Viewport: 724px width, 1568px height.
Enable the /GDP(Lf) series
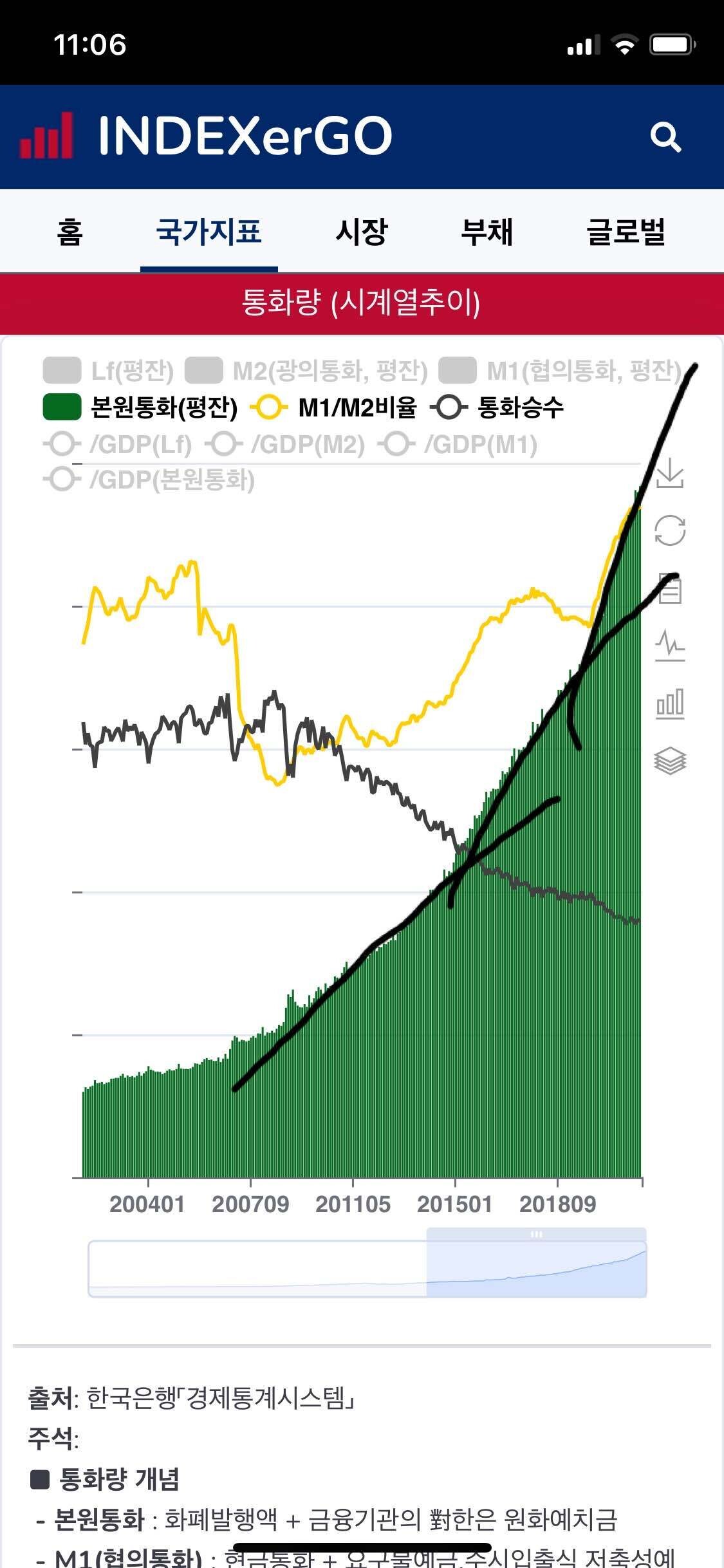point(118,444)
